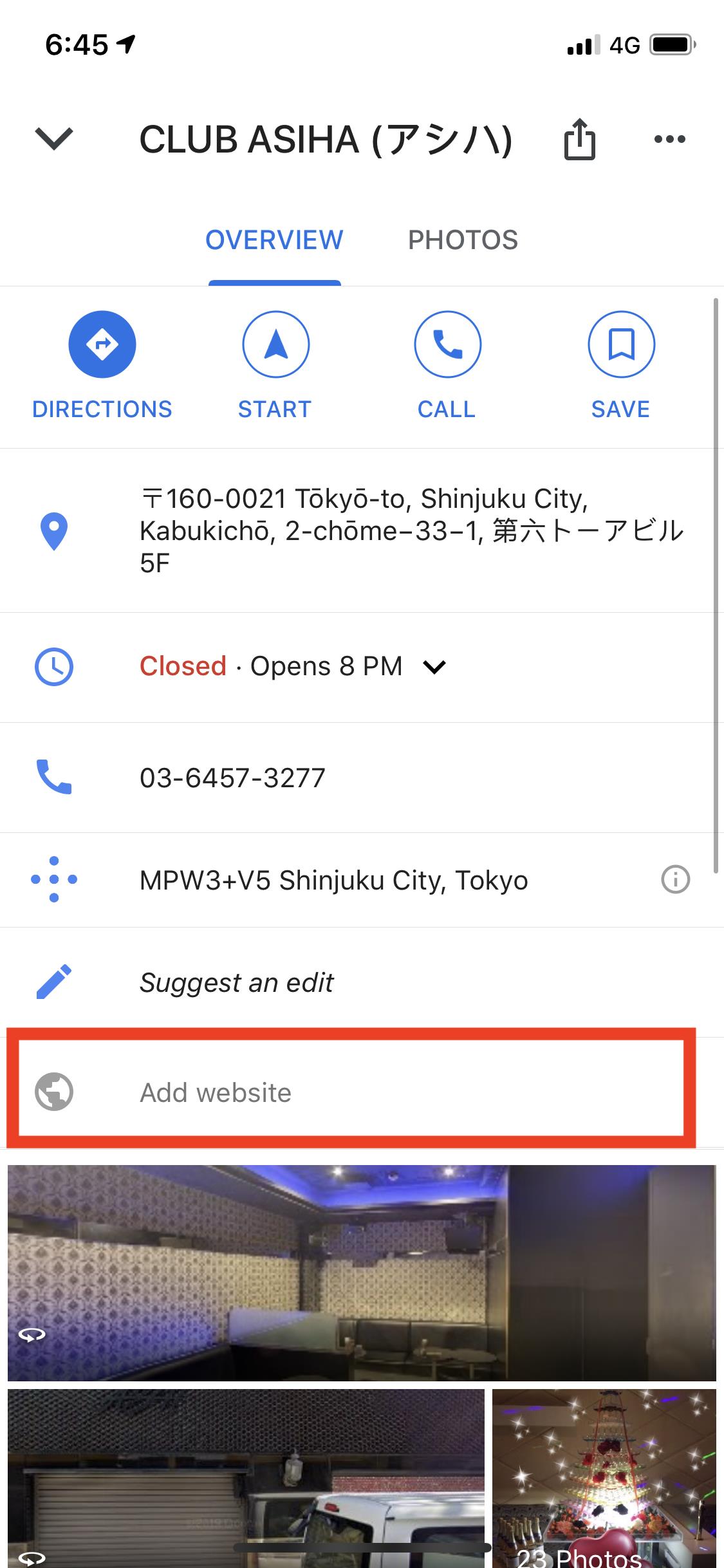Expand the opening hours dropdown

point(434,667)
